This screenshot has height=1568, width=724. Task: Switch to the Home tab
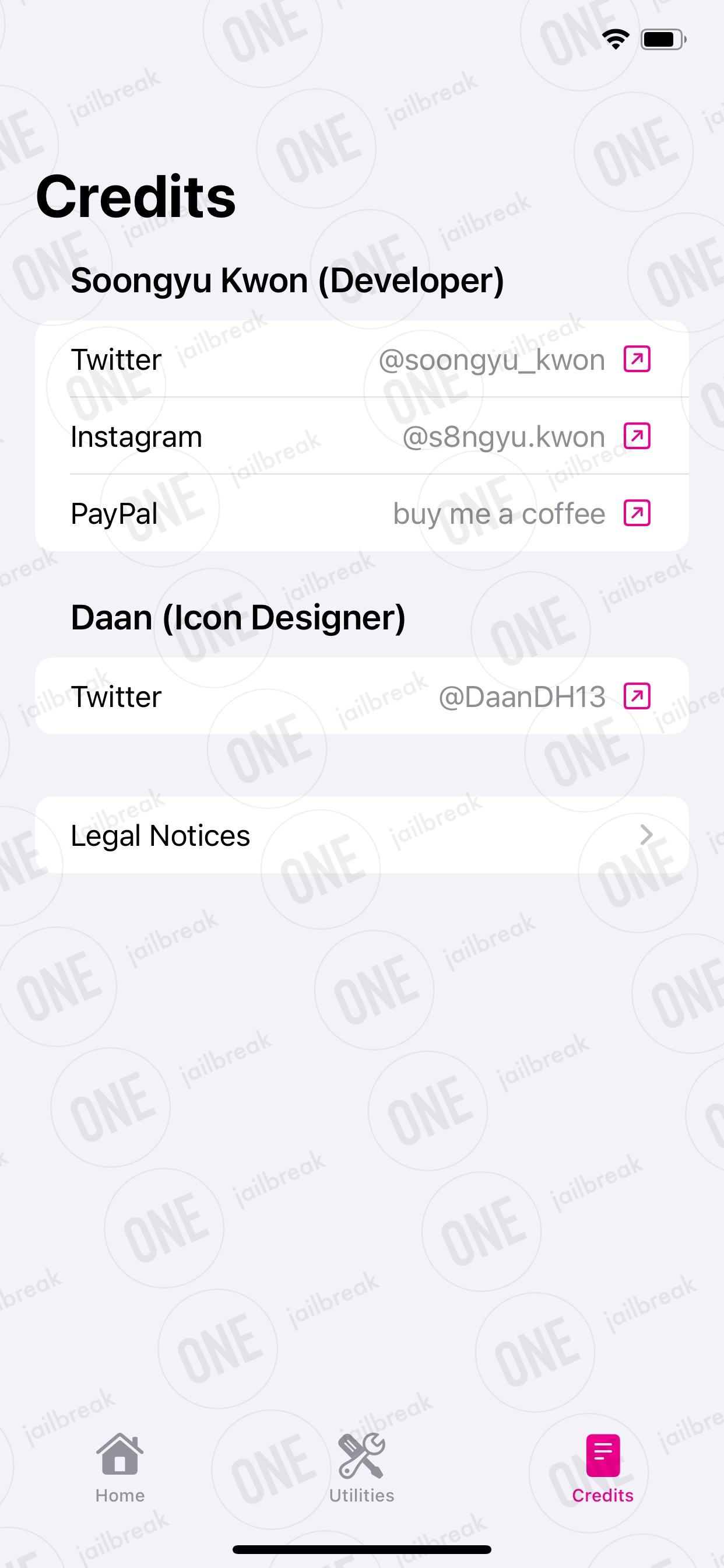tap(120, 1468)
